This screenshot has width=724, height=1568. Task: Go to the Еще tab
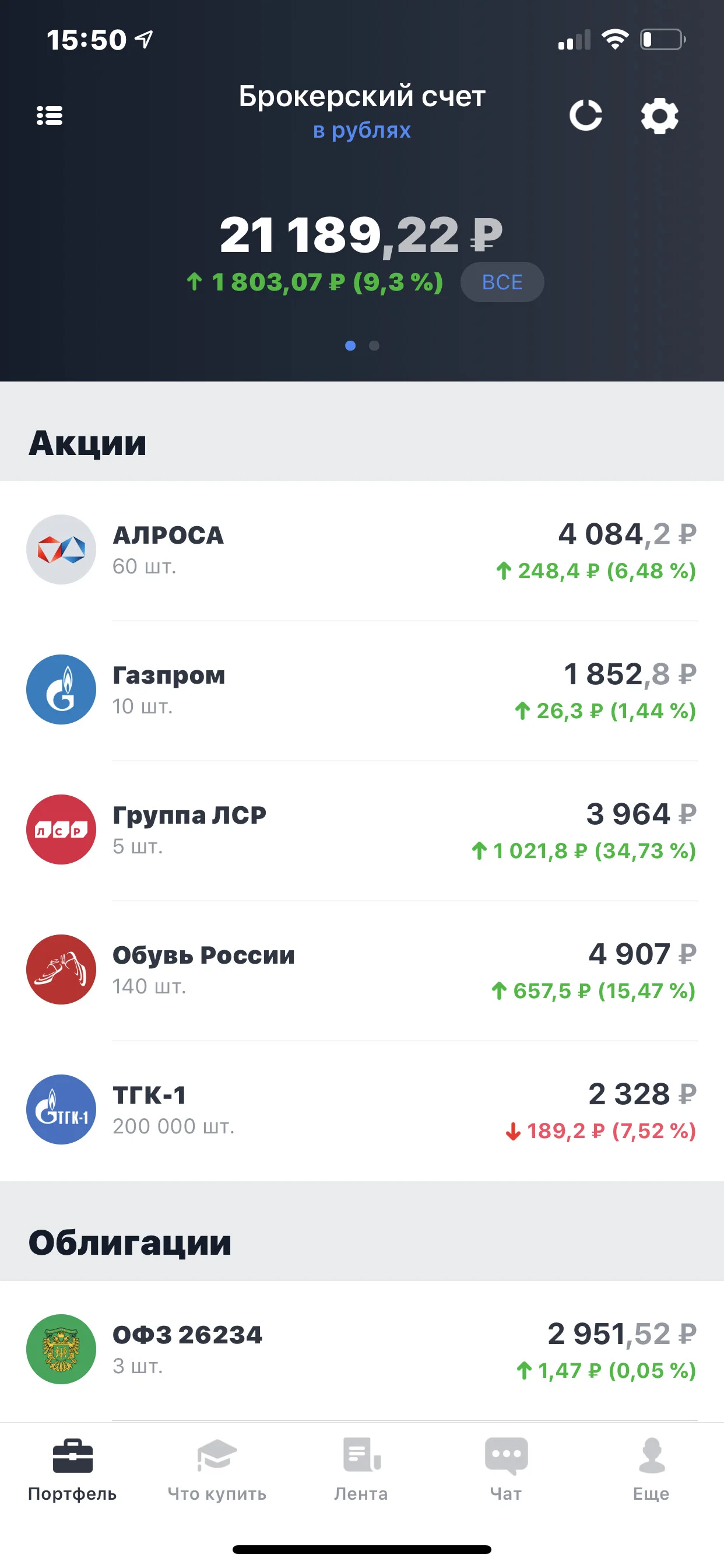pyautogui.click(x=652, y=1469)
